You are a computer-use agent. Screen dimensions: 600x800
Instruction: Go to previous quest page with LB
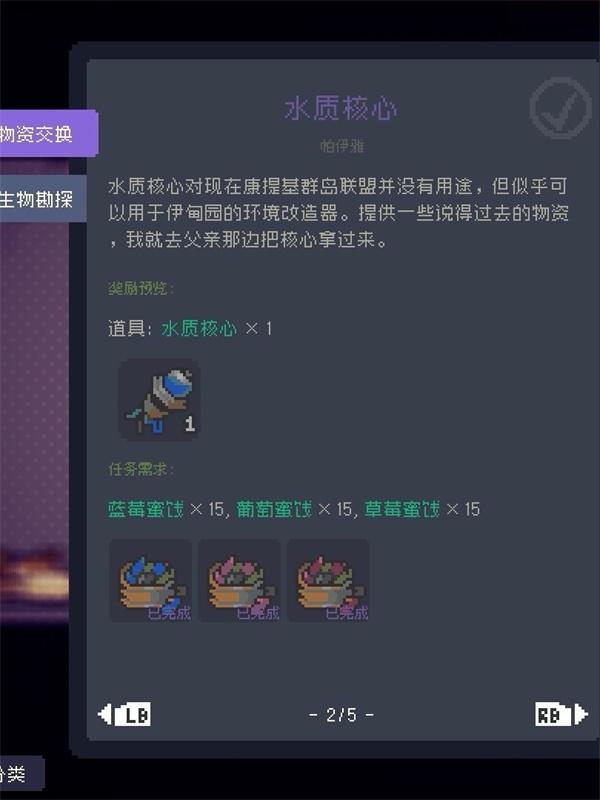coord(126,714)
